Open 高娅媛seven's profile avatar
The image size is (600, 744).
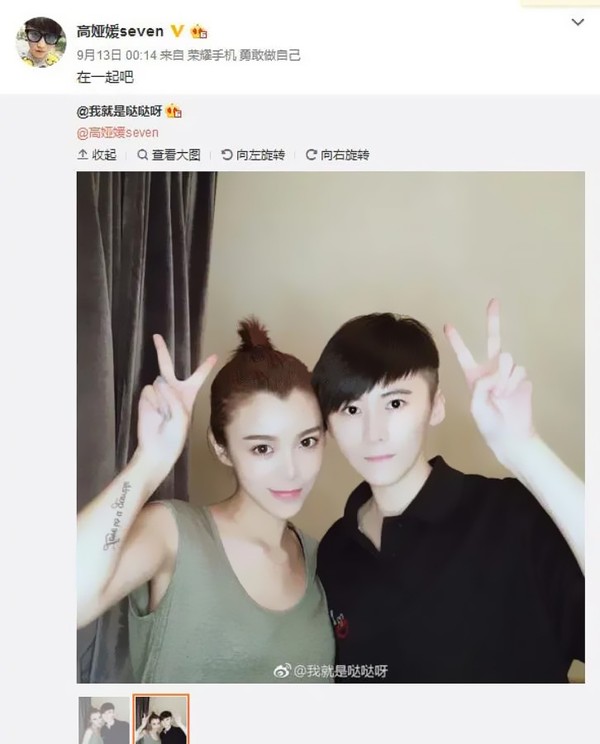pos(41,41)
